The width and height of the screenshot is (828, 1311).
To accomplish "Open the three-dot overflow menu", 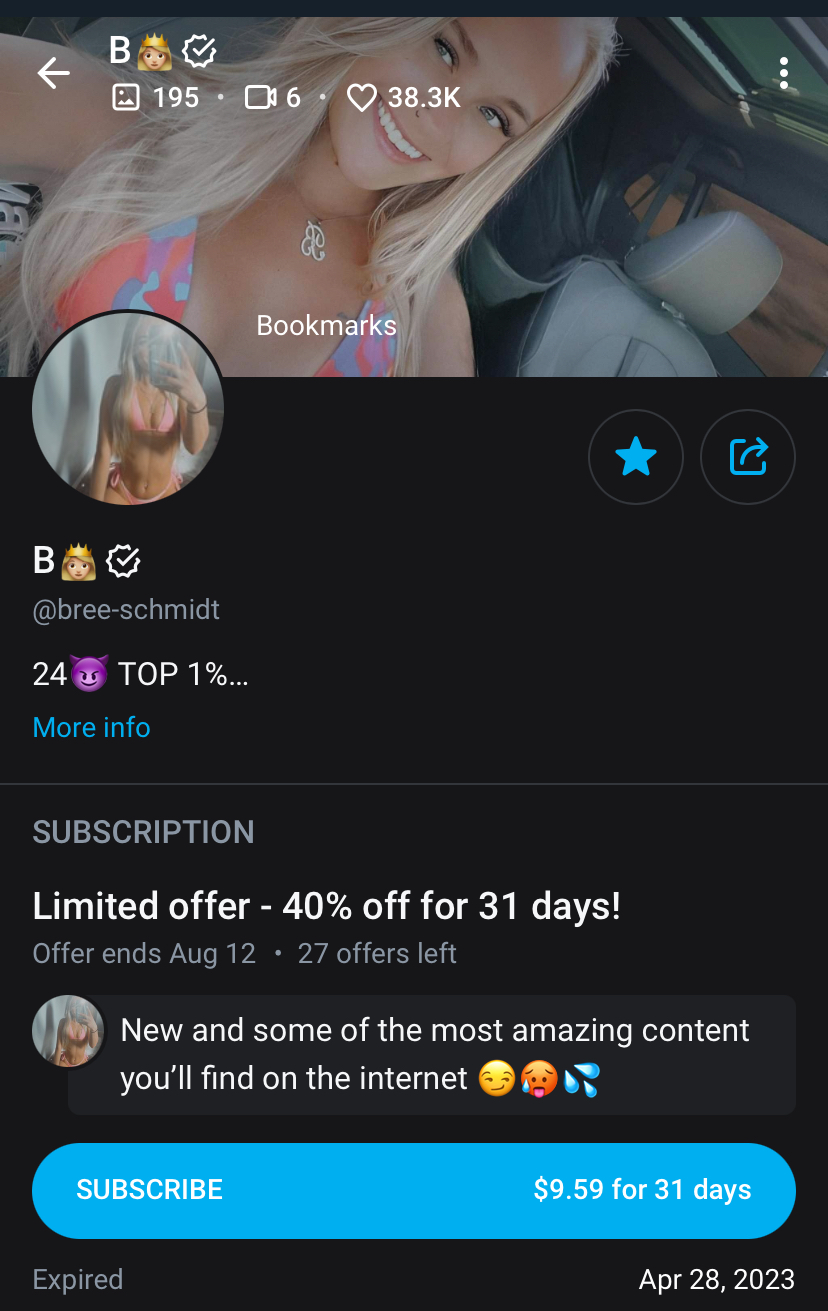I will (x=783, y=73).
